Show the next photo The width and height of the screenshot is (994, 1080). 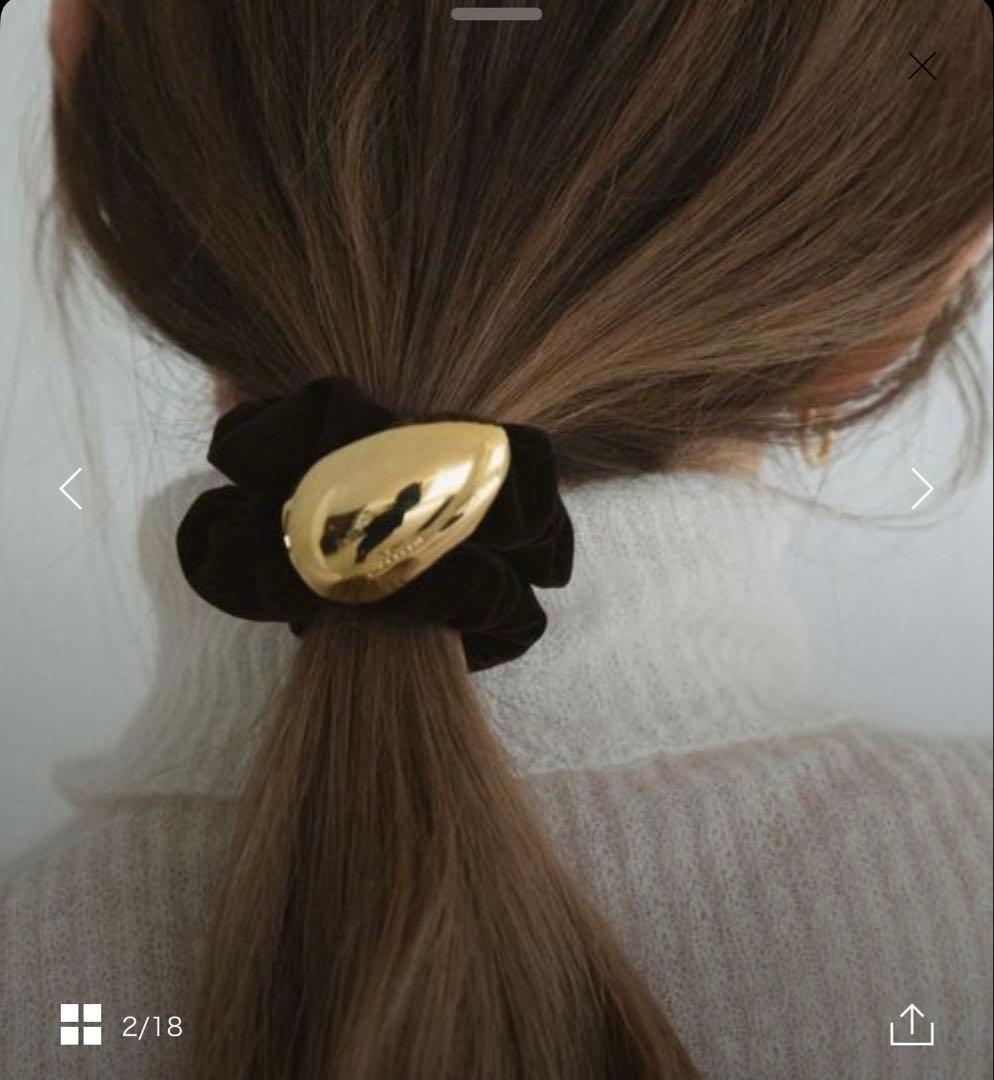tap(921, 489)
